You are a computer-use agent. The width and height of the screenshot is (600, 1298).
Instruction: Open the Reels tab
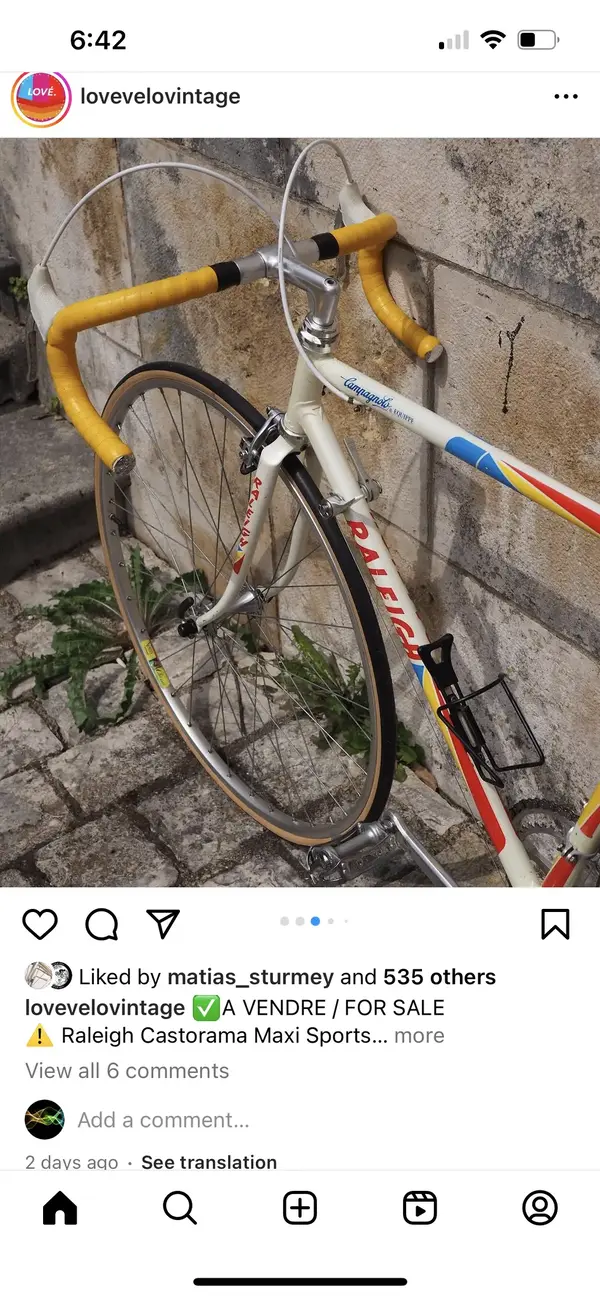420,1208
